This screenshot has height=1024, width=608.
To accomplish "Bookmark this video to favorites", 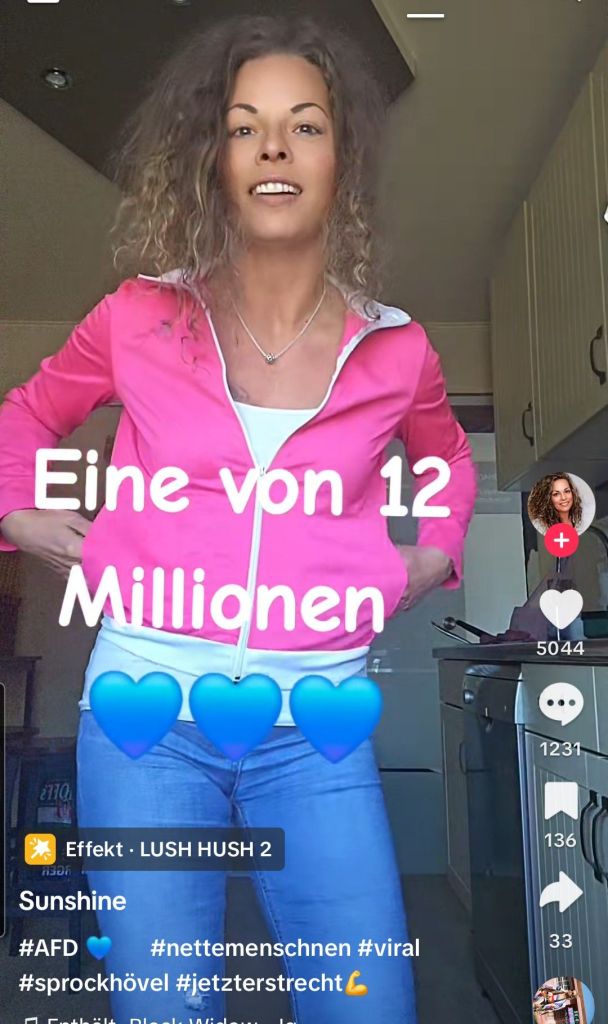I will 560,800.
